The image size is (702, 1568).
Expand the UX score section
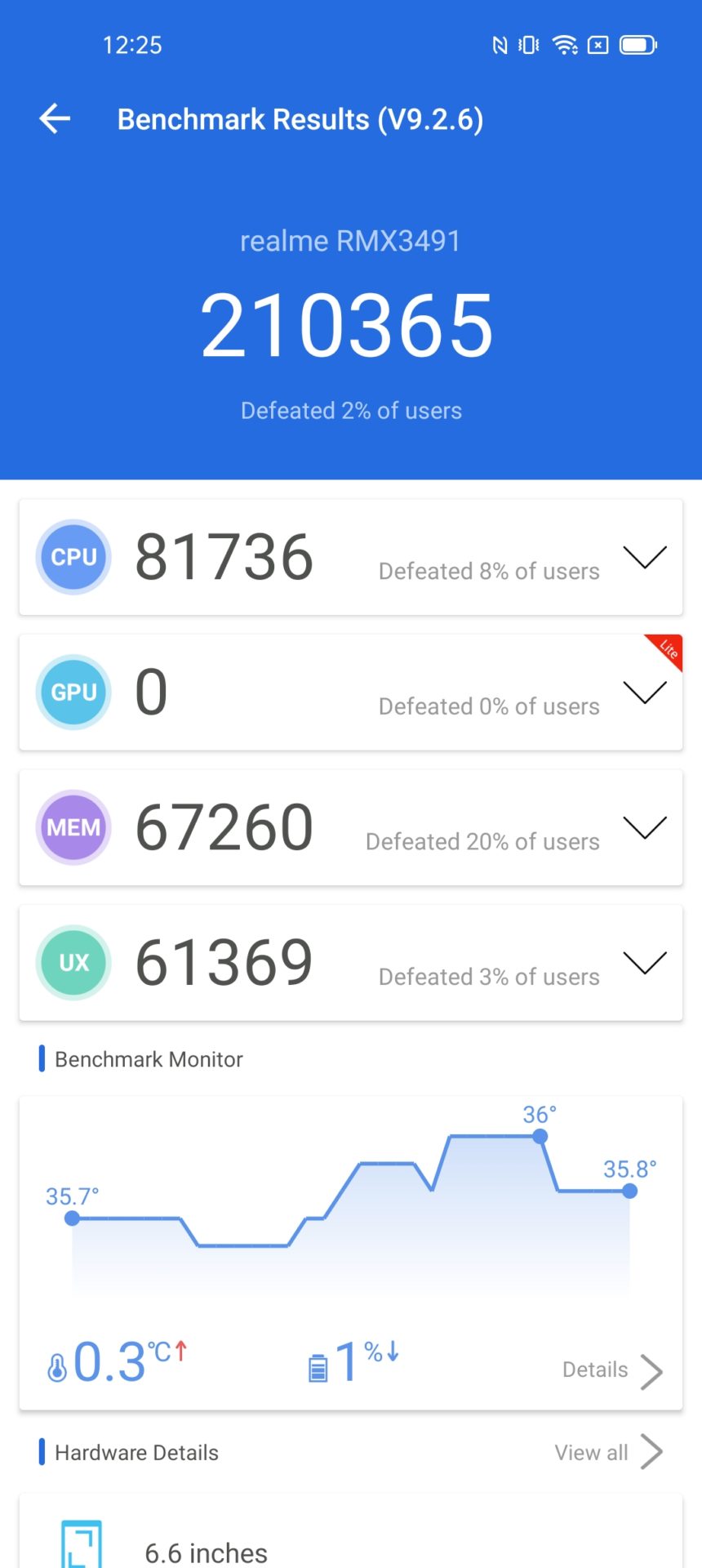(x=644, y=963)
